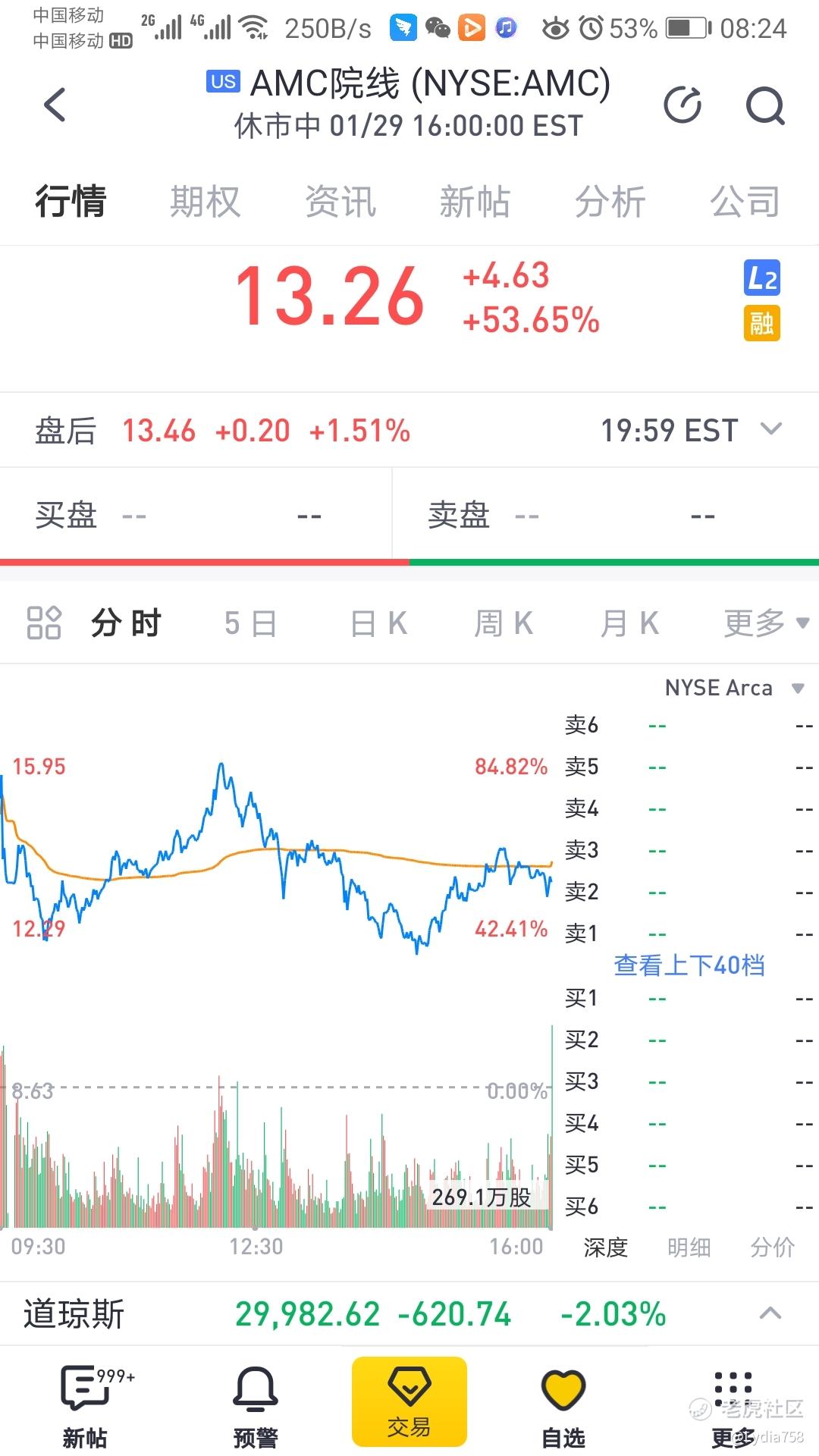Switch to the 资讯 tab
The height and width of the screenshot is (1456, 819).
pos(340,202)
